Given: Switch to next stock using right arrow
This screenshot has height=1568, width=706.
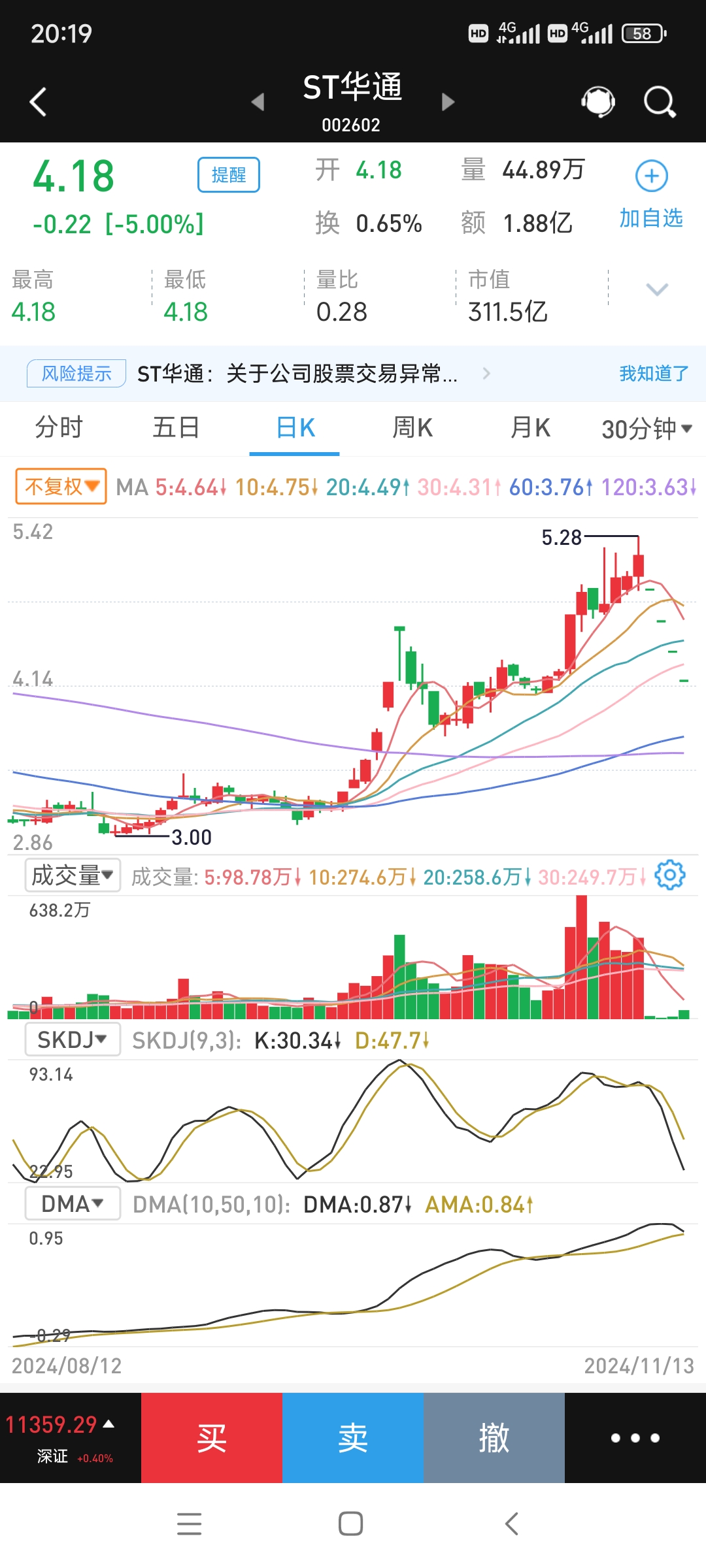Looking at the screenshot, I should [x=448, y=103].
